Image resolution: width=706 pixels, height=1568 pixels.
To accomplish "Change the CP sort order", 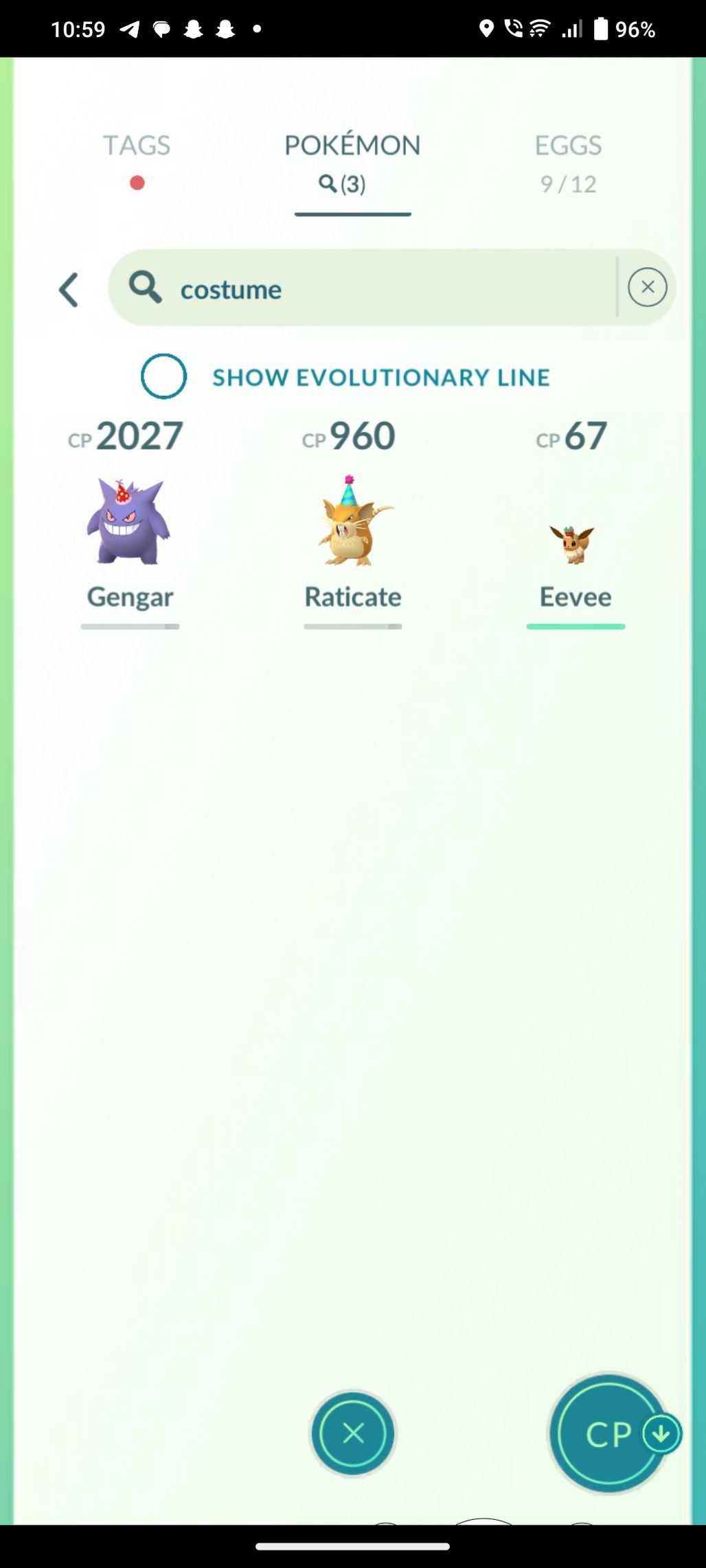I will click(610, 1433).
